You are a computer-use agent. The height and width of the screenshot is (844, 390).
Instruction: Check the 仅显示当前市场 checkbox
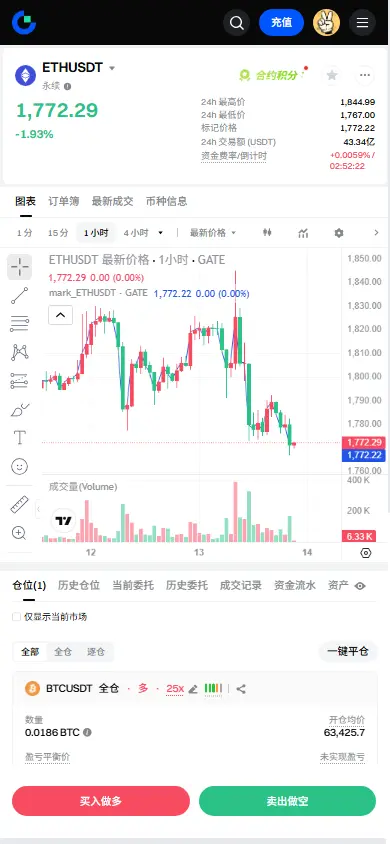click(x=17, y=617)
